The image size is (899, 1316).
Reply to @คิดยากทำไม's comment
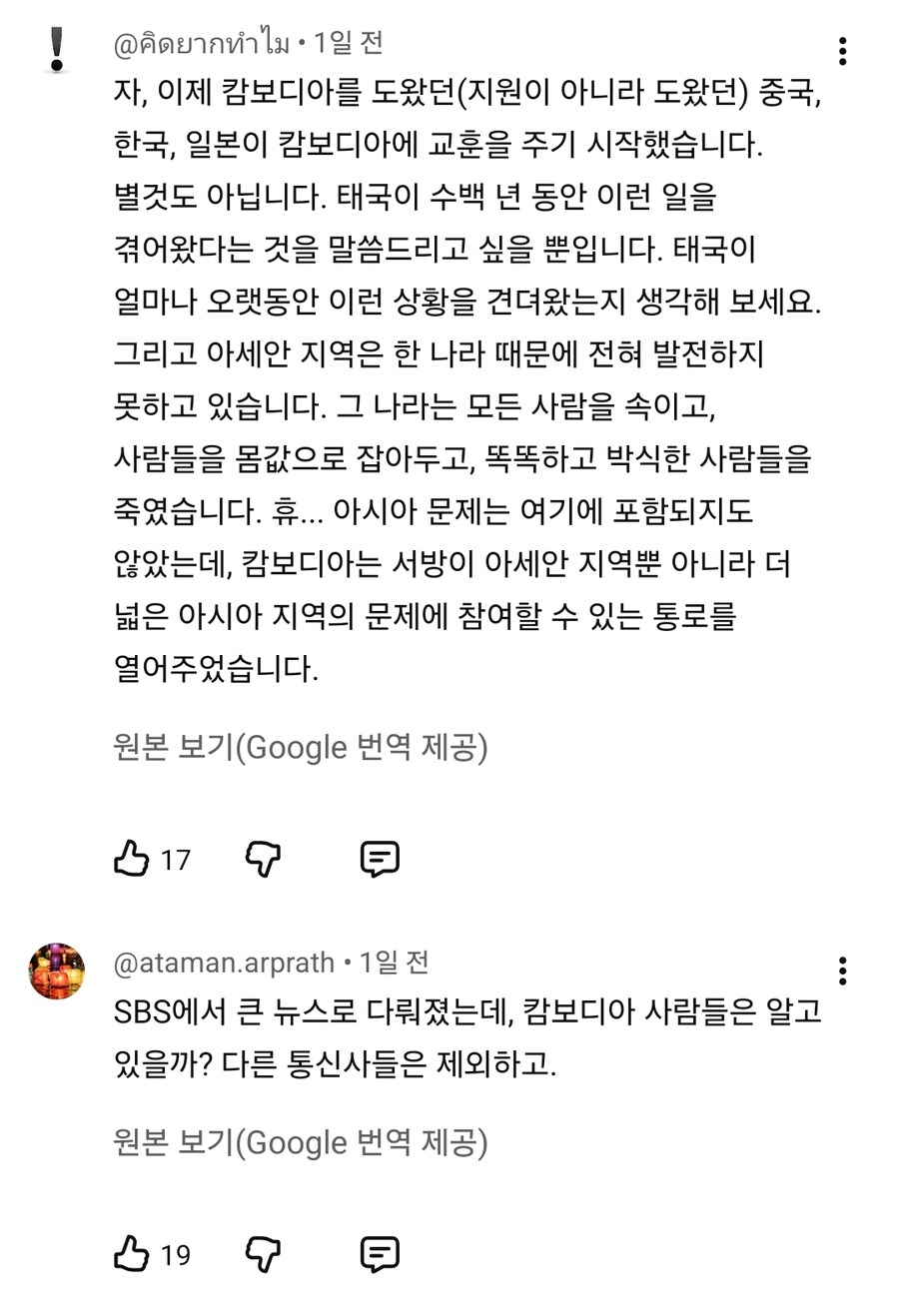point(380,859)
